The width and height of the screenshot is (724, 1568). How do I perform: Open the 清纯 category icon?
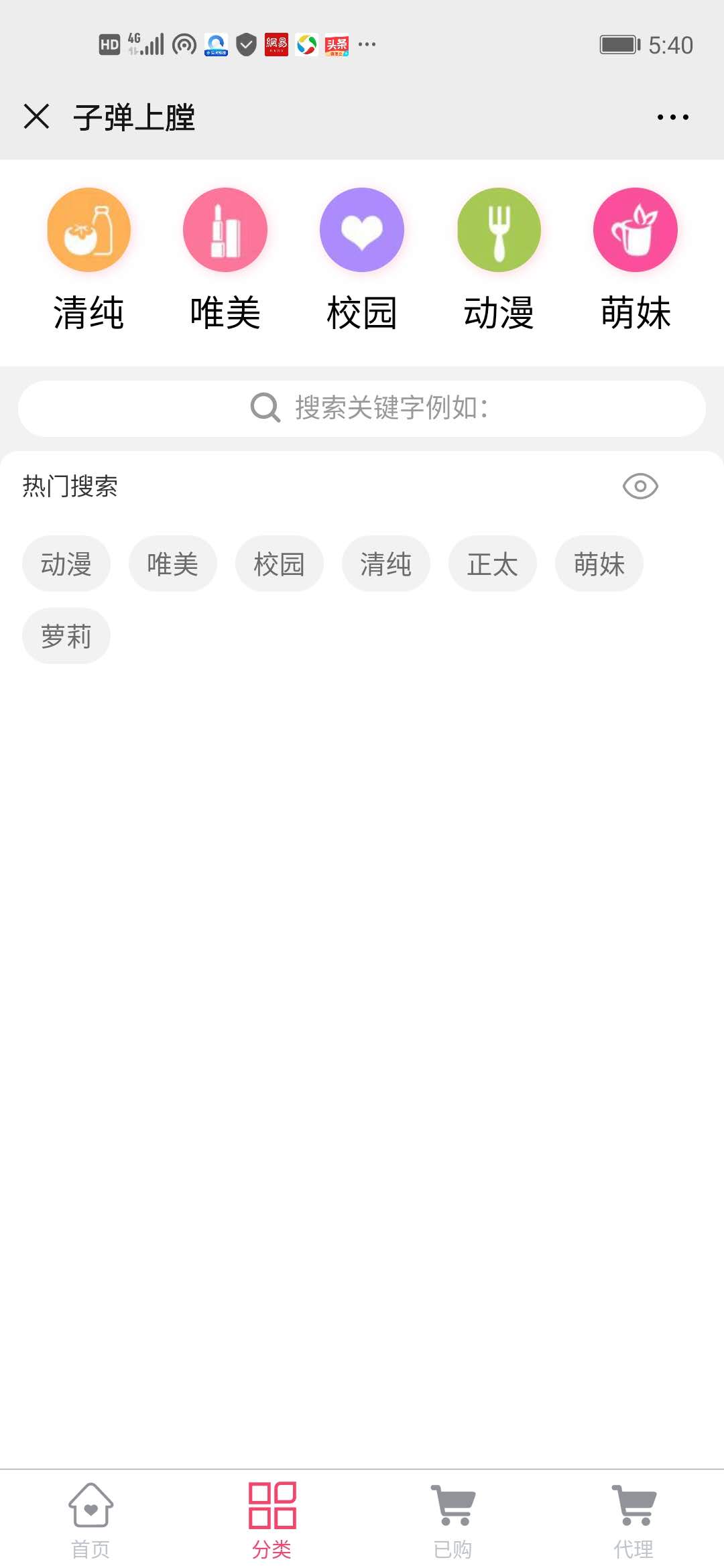88,230
